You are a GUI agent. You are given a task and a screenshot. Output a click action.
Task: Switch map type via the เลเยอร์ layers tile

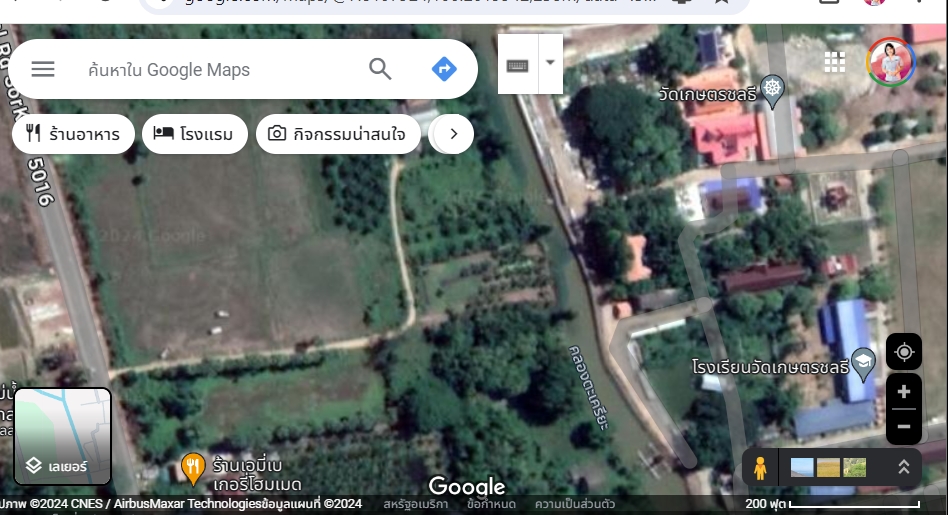pyautogui.click(x=62, y=436)
